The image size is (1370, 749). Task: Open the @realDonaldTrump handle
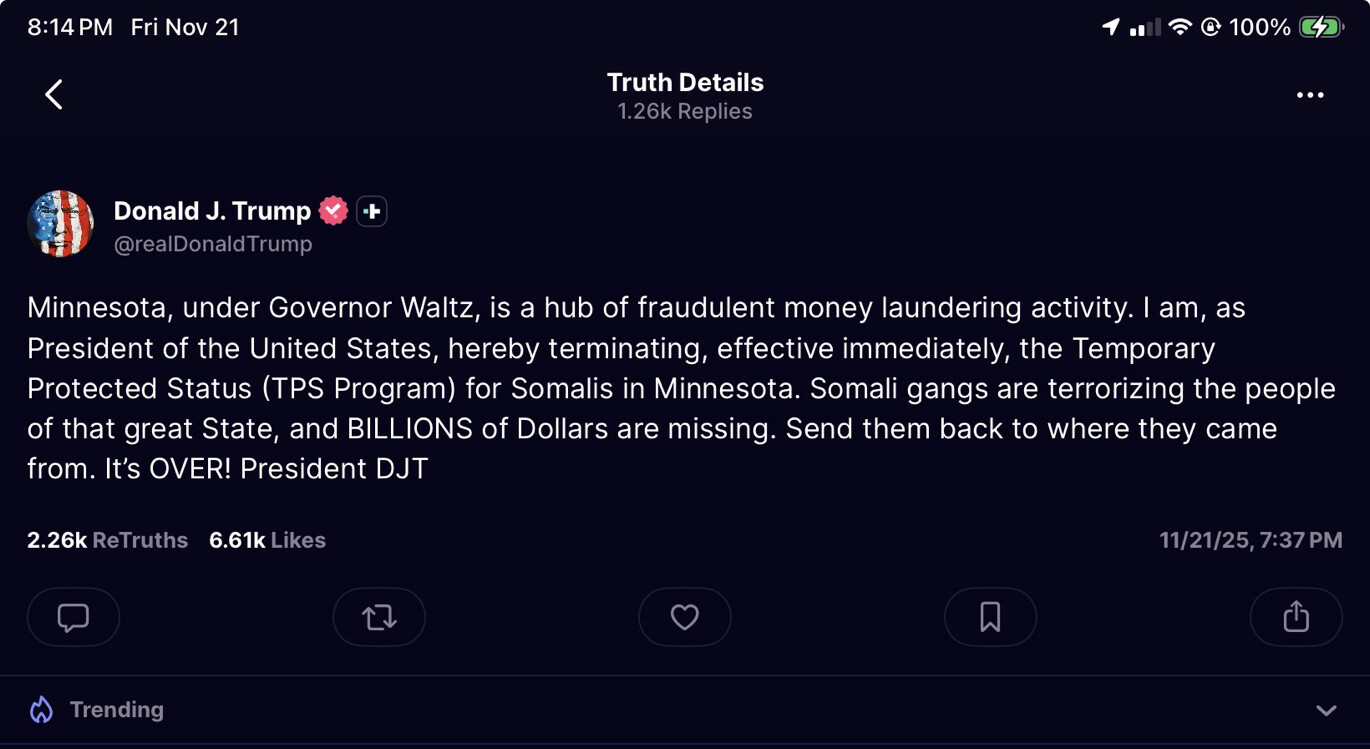(x=213, y=244)
